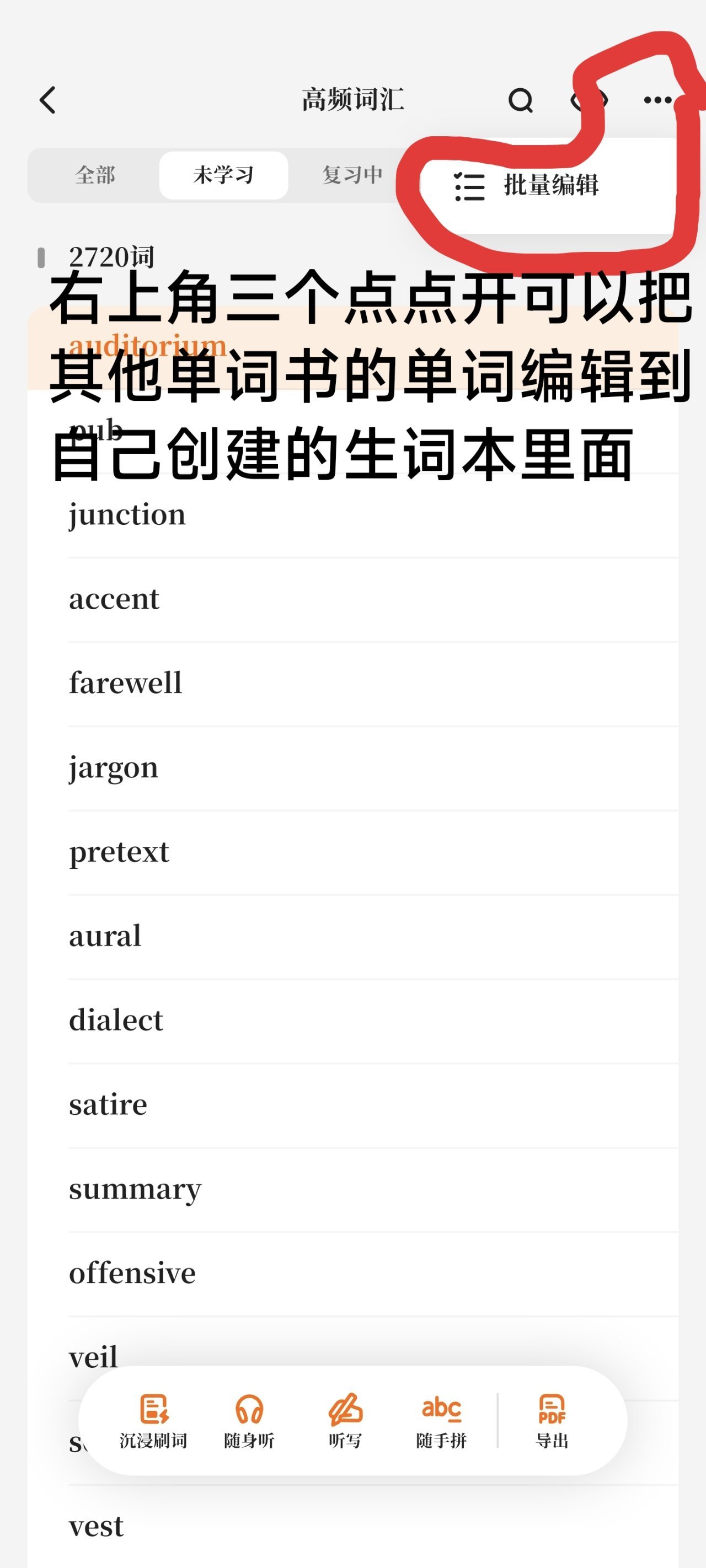Open the three-dot more menu
The width and height of the screenshot is (706, 1568).
[x=657, y=100]
